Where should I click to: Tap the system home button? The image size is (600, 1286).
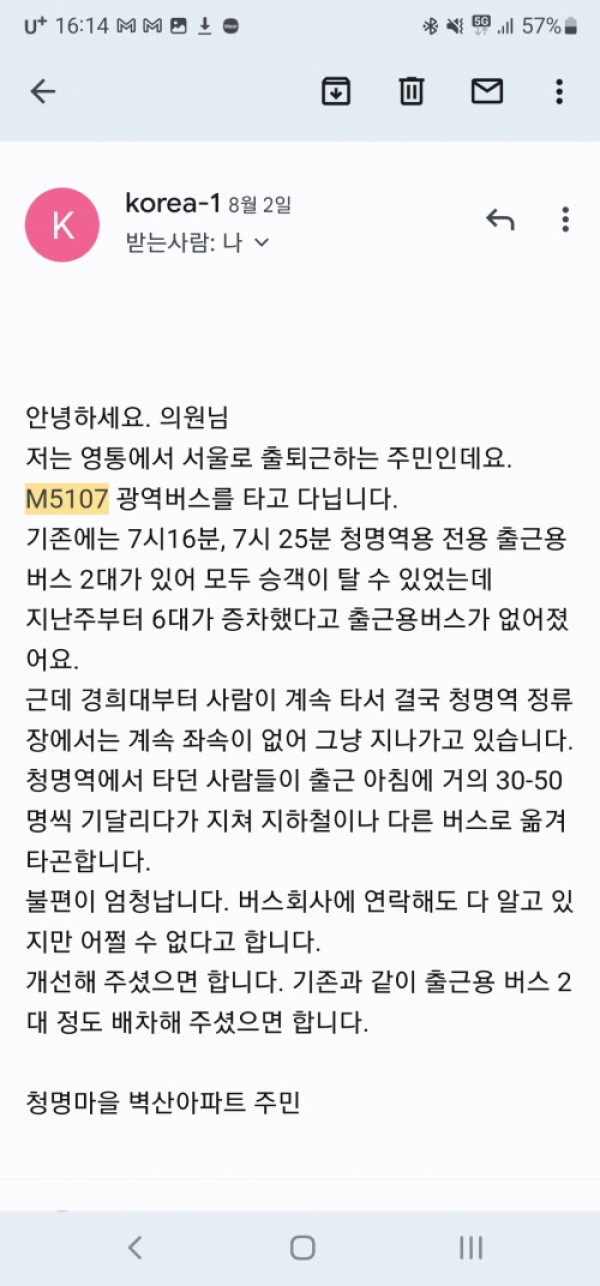(302, 1247)
